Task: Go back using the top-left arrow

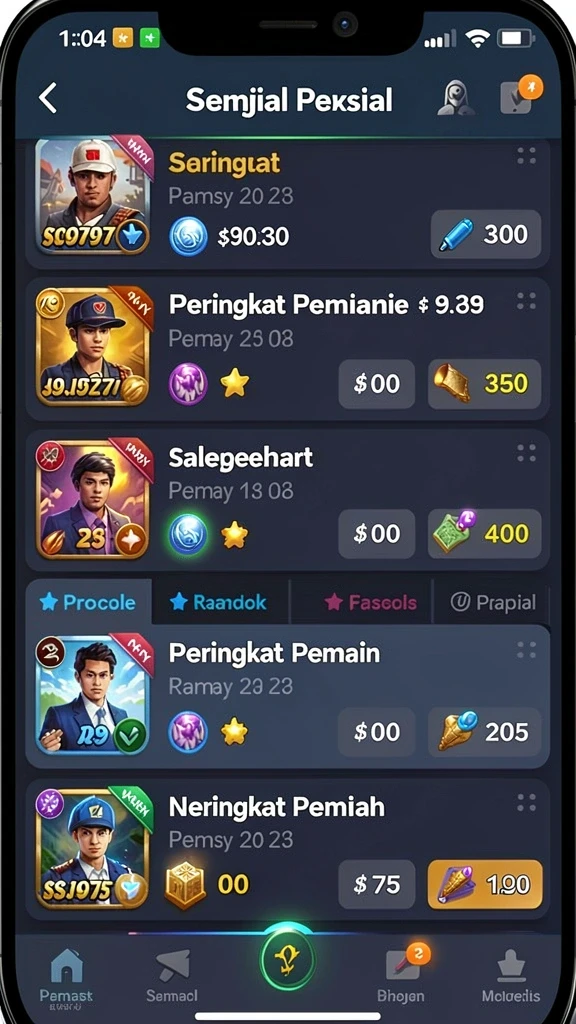Action: tap(48, 99)
